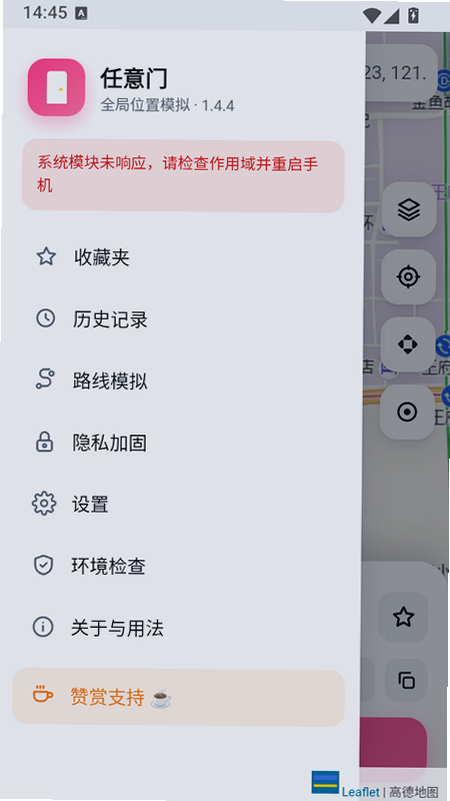
Task: Go to 路线模拟 route simulation
Action: (183, 381)
